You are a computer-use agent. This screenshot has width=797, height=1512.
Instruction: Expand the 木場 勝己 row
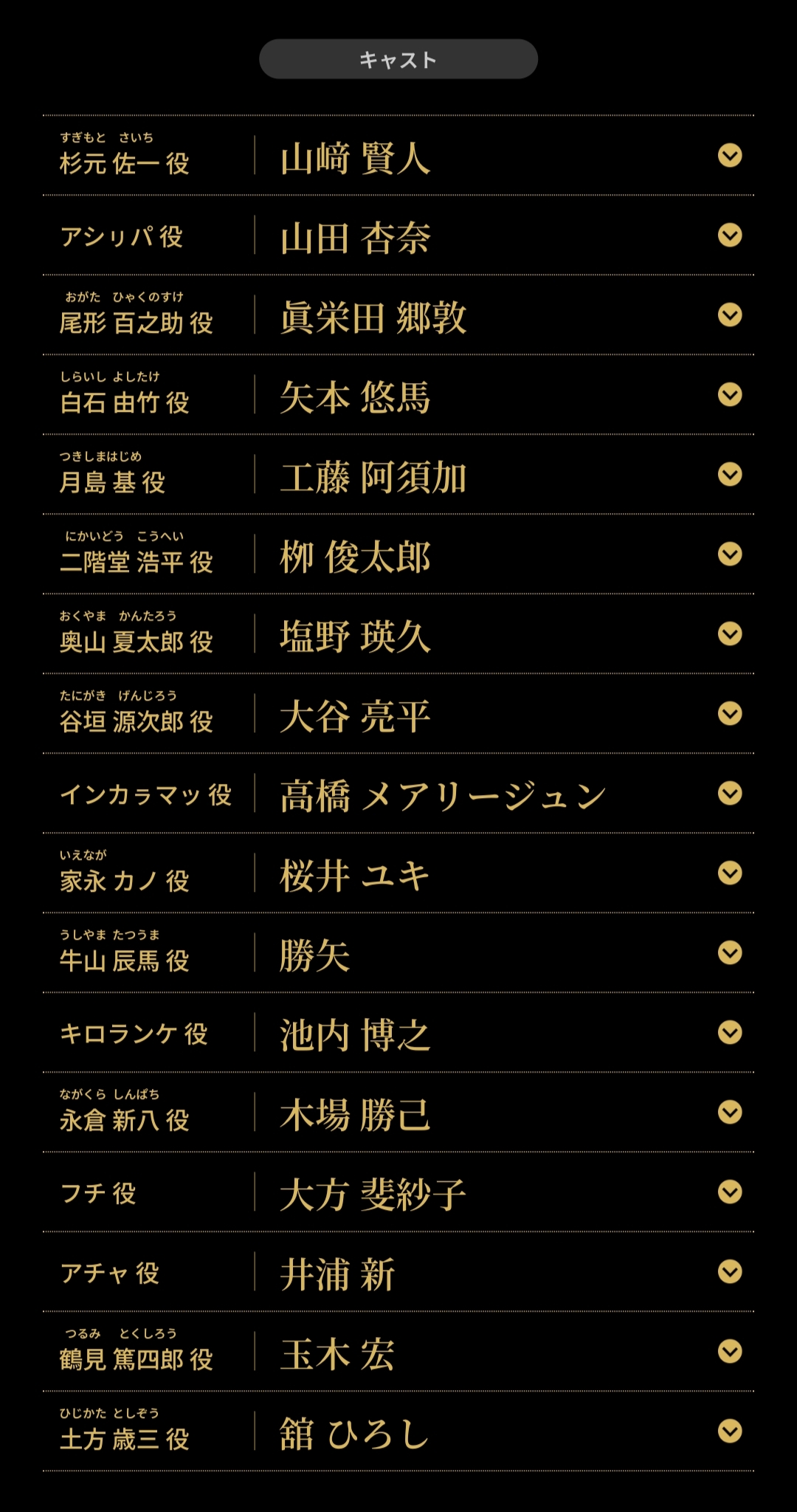(x=730, y=1112)
